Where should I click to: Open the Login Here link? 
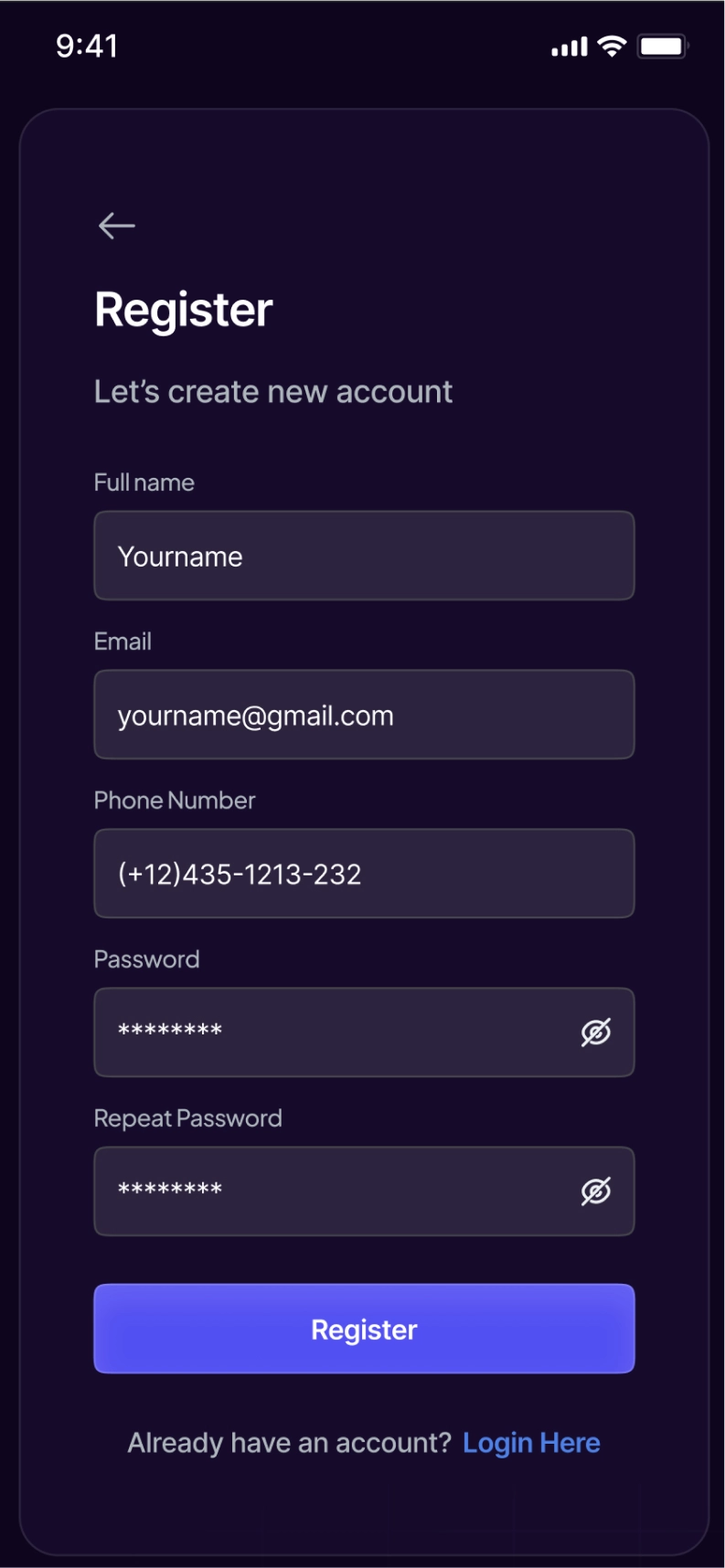[531, 1443]
